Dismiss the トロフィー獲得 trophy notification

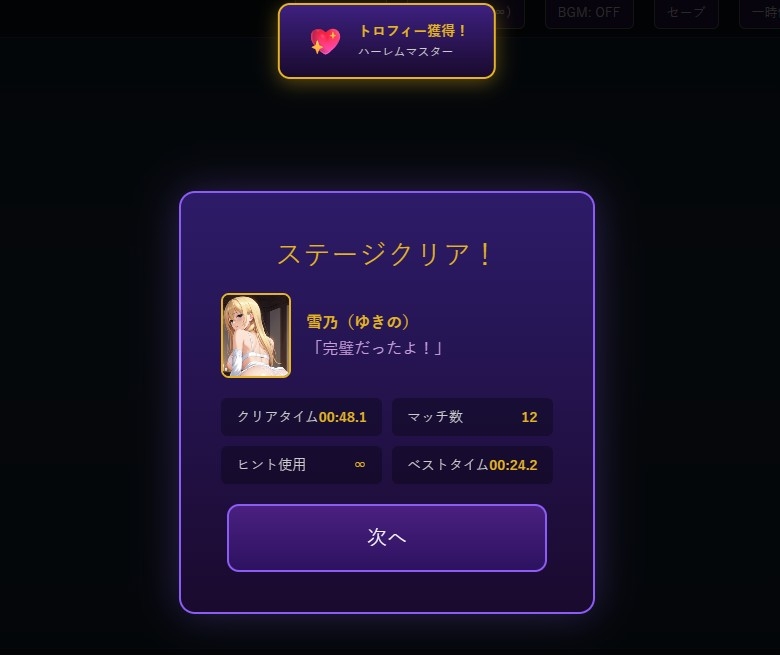pyautogui.click(x=387, y=41)
